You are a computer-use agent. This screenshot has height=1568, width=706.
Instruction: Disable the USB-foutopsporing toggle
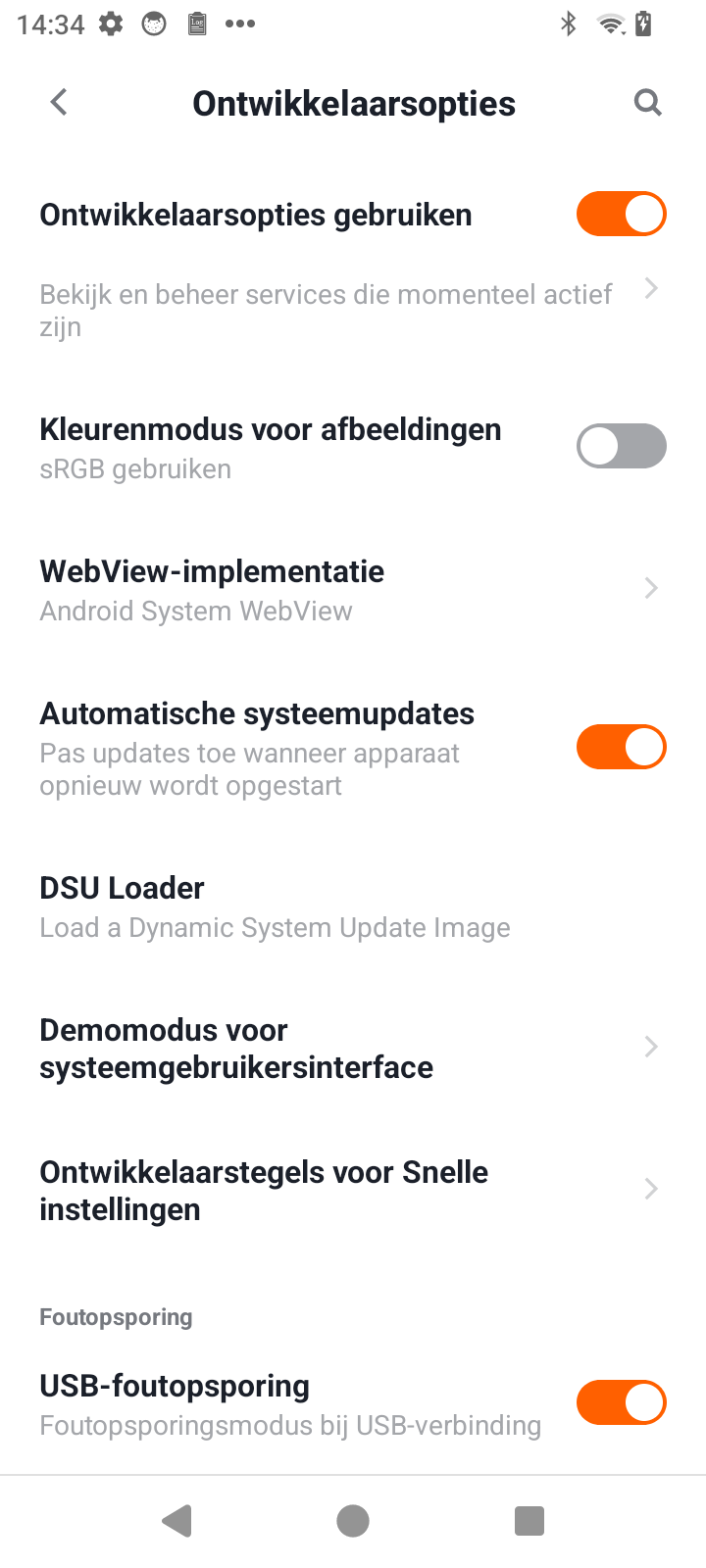point(621,1401)
